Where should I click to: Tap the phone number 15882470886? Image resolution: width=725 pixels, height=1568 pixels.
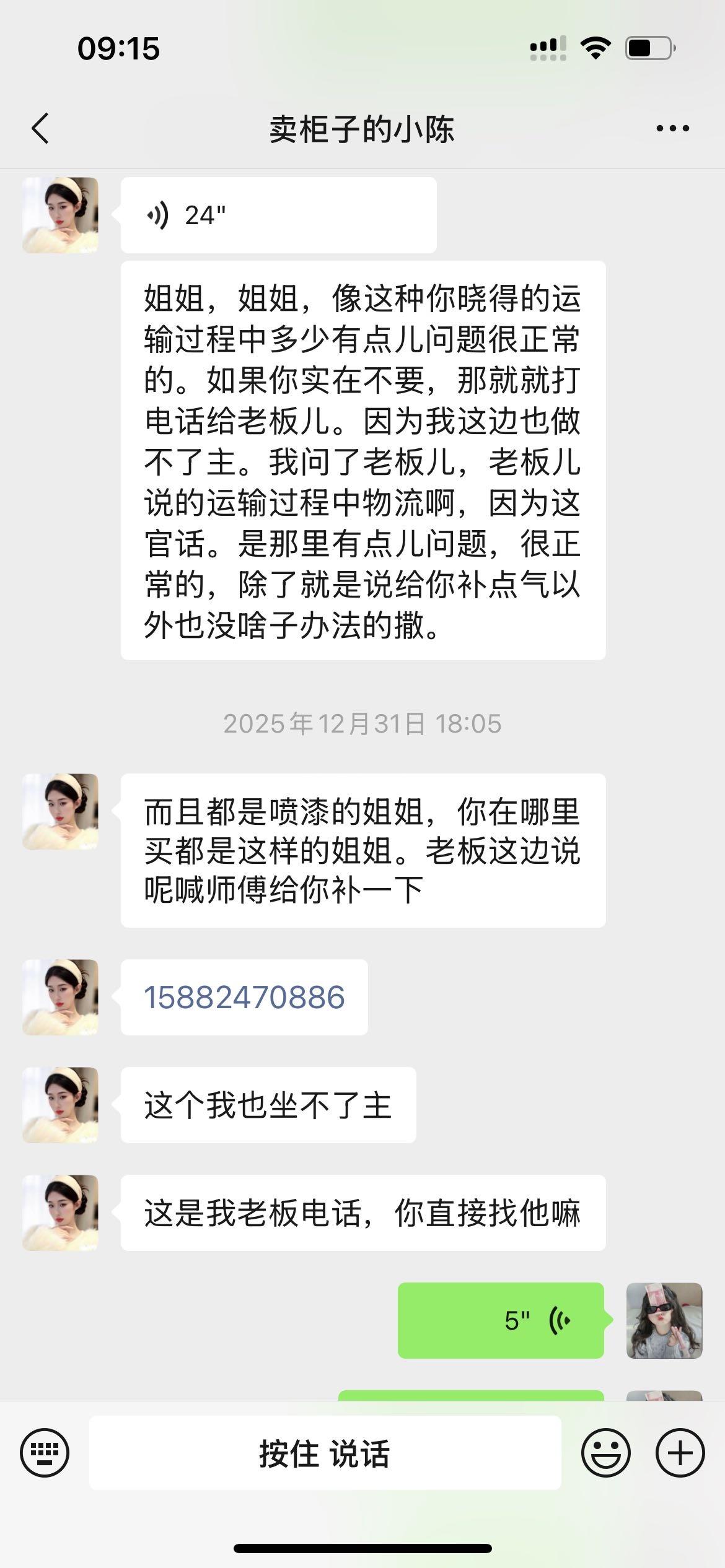coord(244,998)
